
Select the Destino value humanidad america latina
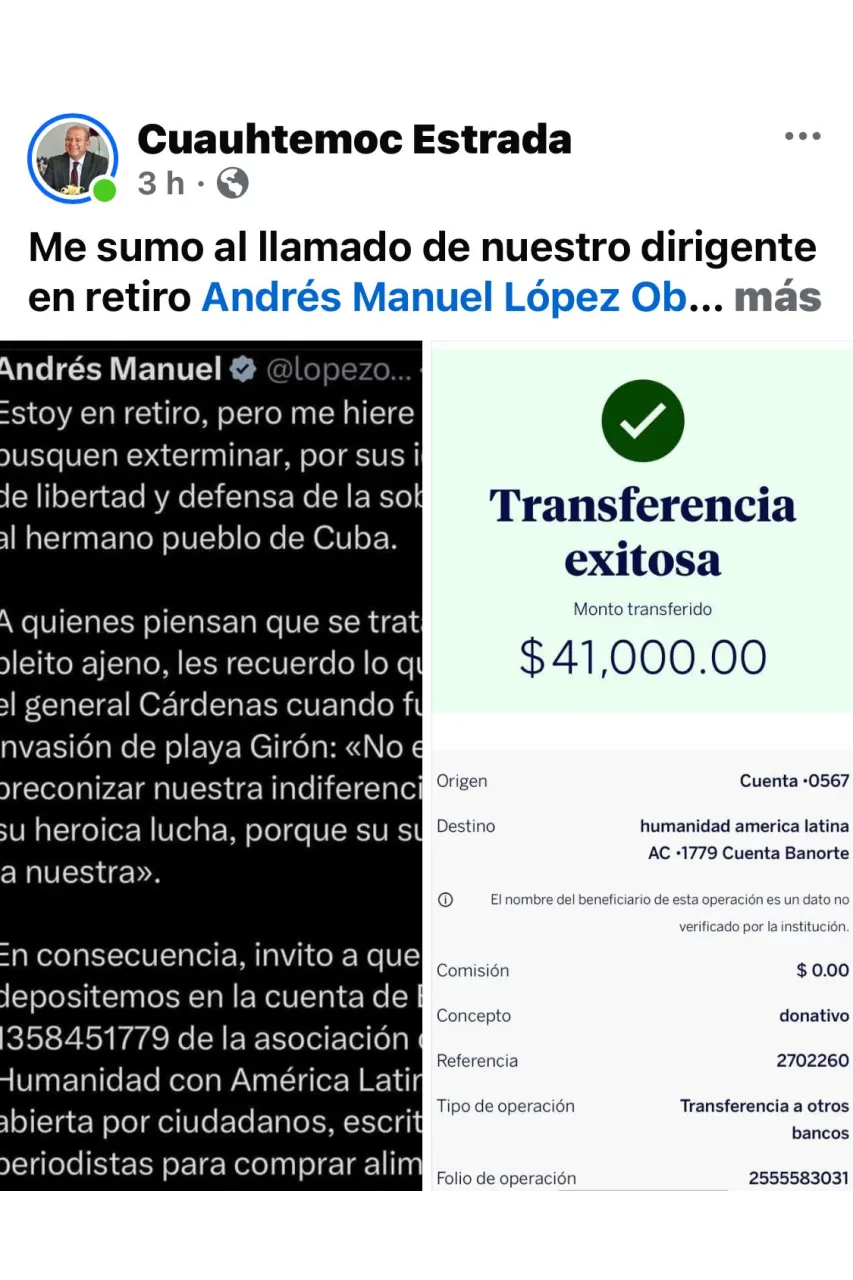point(746,826)
